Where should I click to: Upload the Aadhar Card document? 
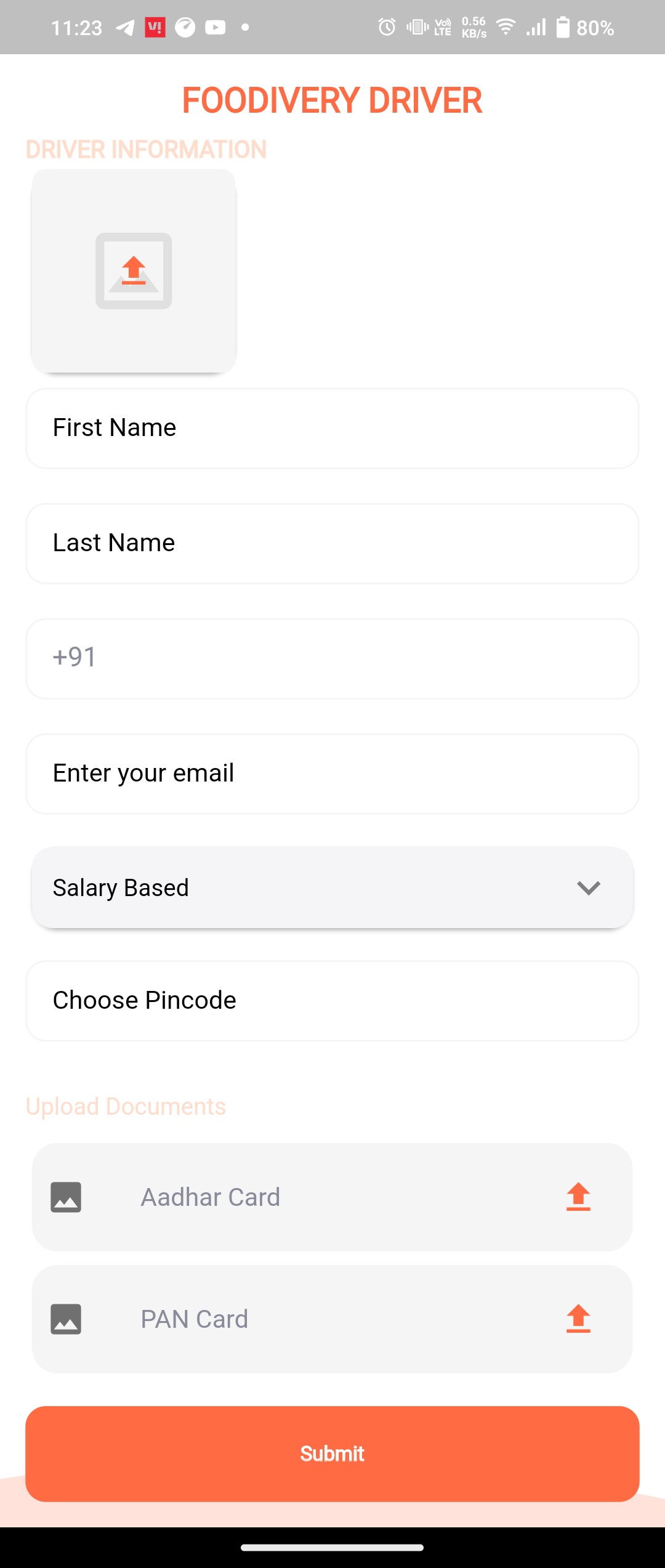tap(578, 1197)
